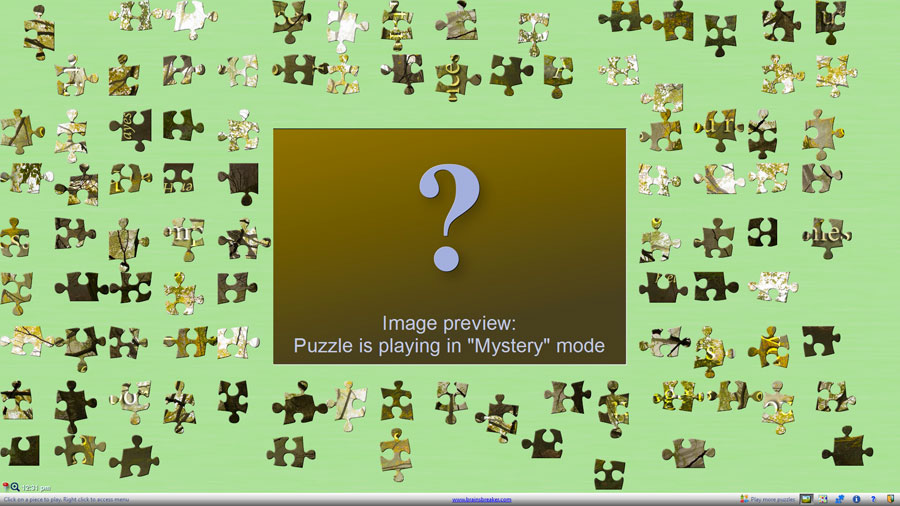This screenshot has height=506, width=900.
Task: Tap the blue puzzle pieces icon
Action: [840, 499]
